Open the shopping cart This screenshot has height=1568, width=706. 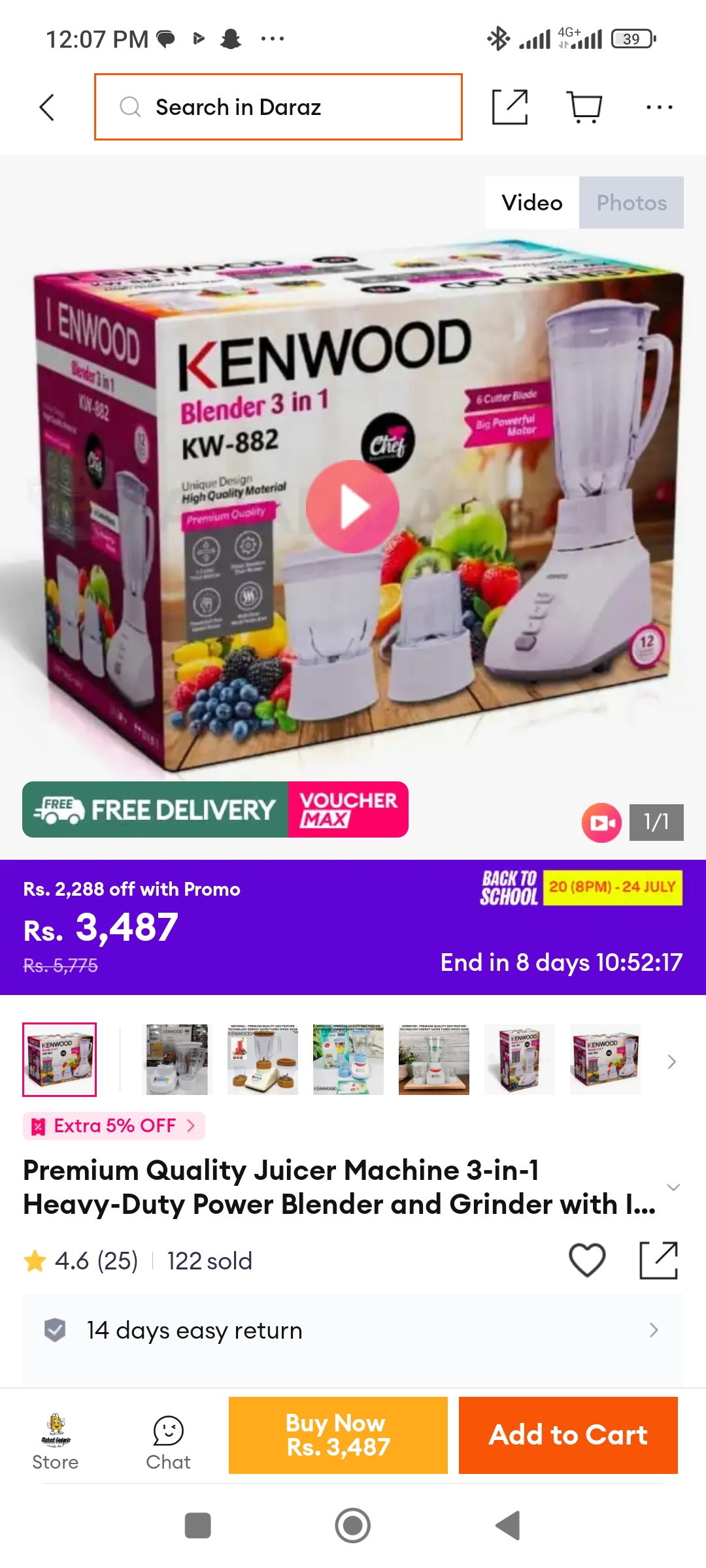(x=584, y=107)
